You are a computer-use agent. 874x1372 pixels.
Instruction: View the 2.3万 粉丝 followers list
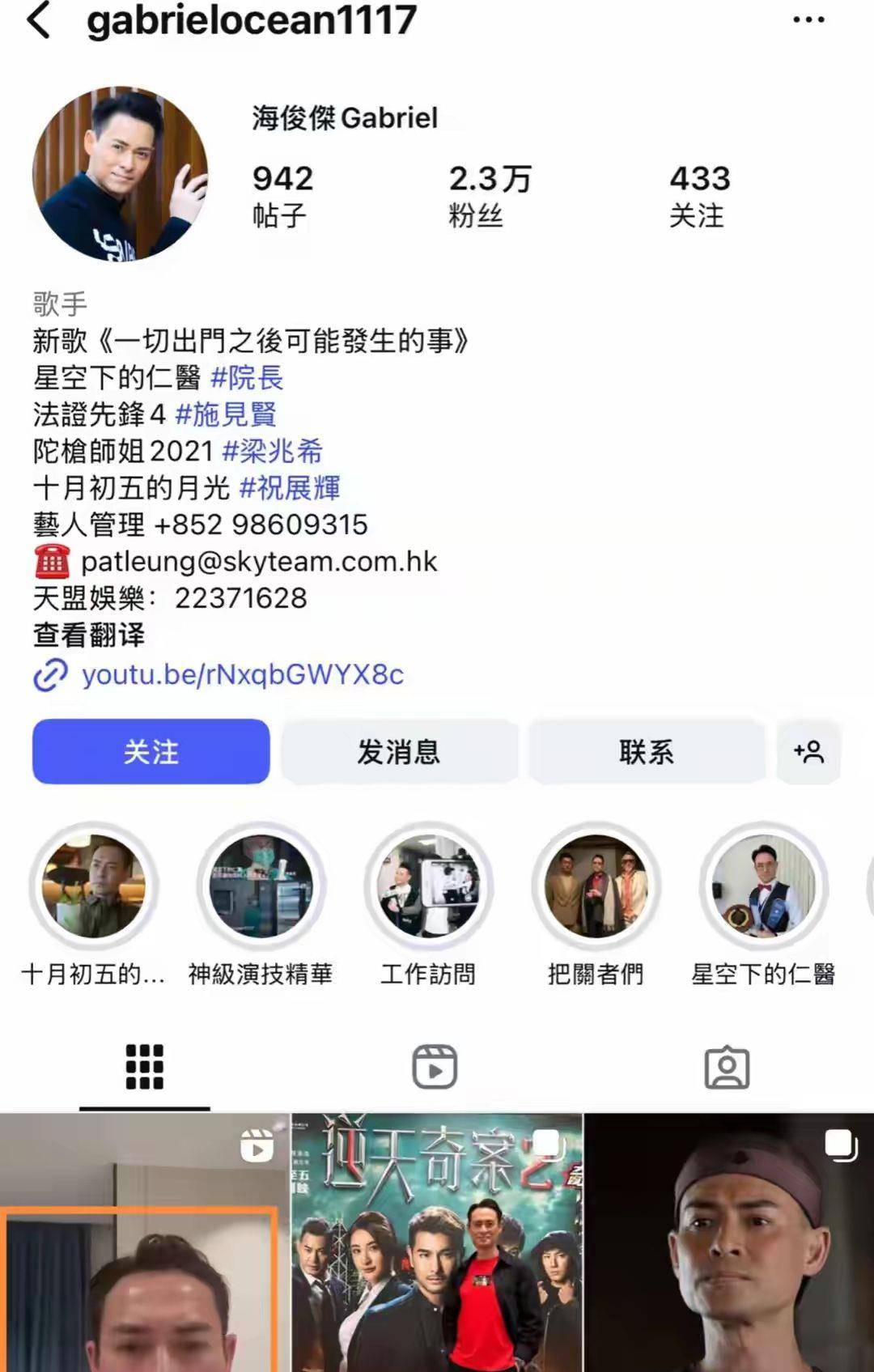(x=488, y=196)
